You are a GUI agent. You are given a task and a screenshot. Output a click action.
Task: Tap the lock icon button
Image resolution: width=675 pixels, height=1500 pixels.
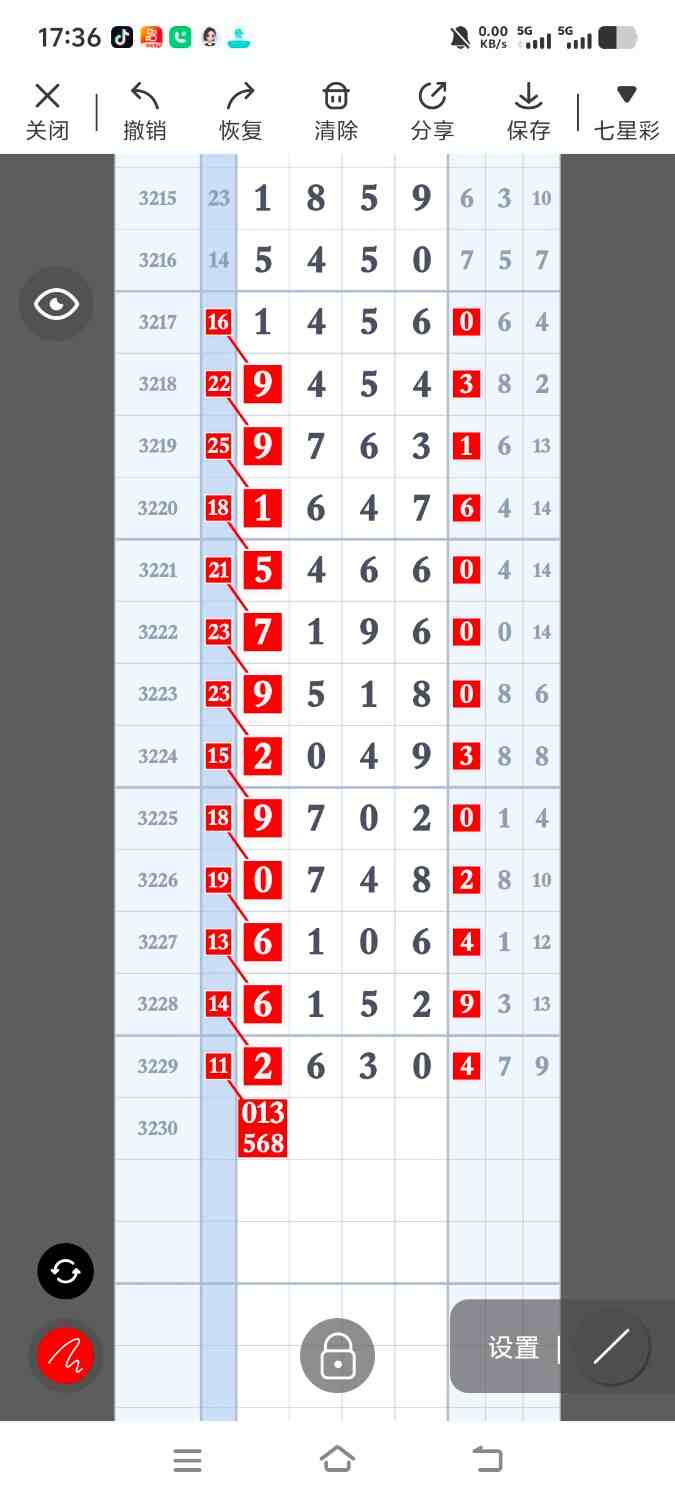coord(338,1356)
